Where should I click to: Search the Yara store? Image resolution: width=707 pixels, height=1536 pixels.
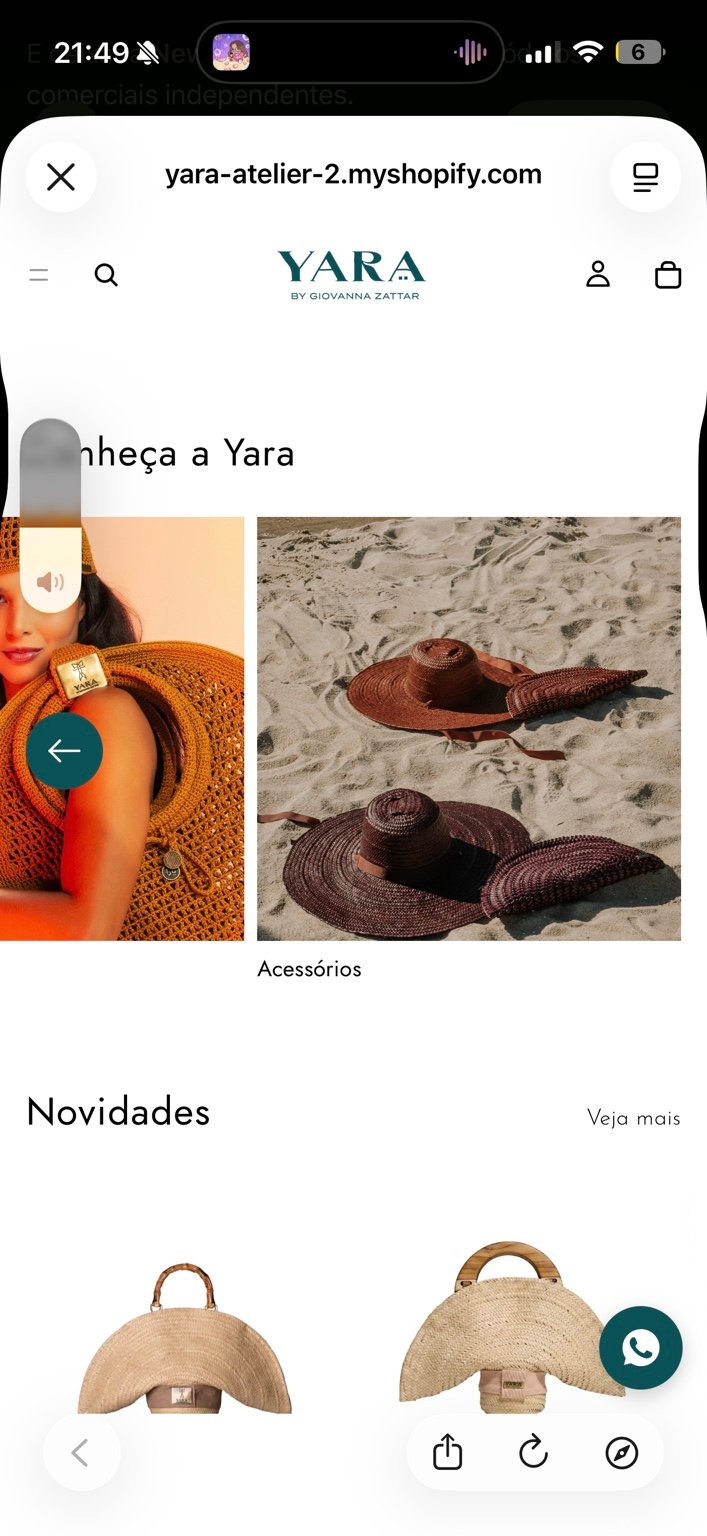[x=106, y=275]
